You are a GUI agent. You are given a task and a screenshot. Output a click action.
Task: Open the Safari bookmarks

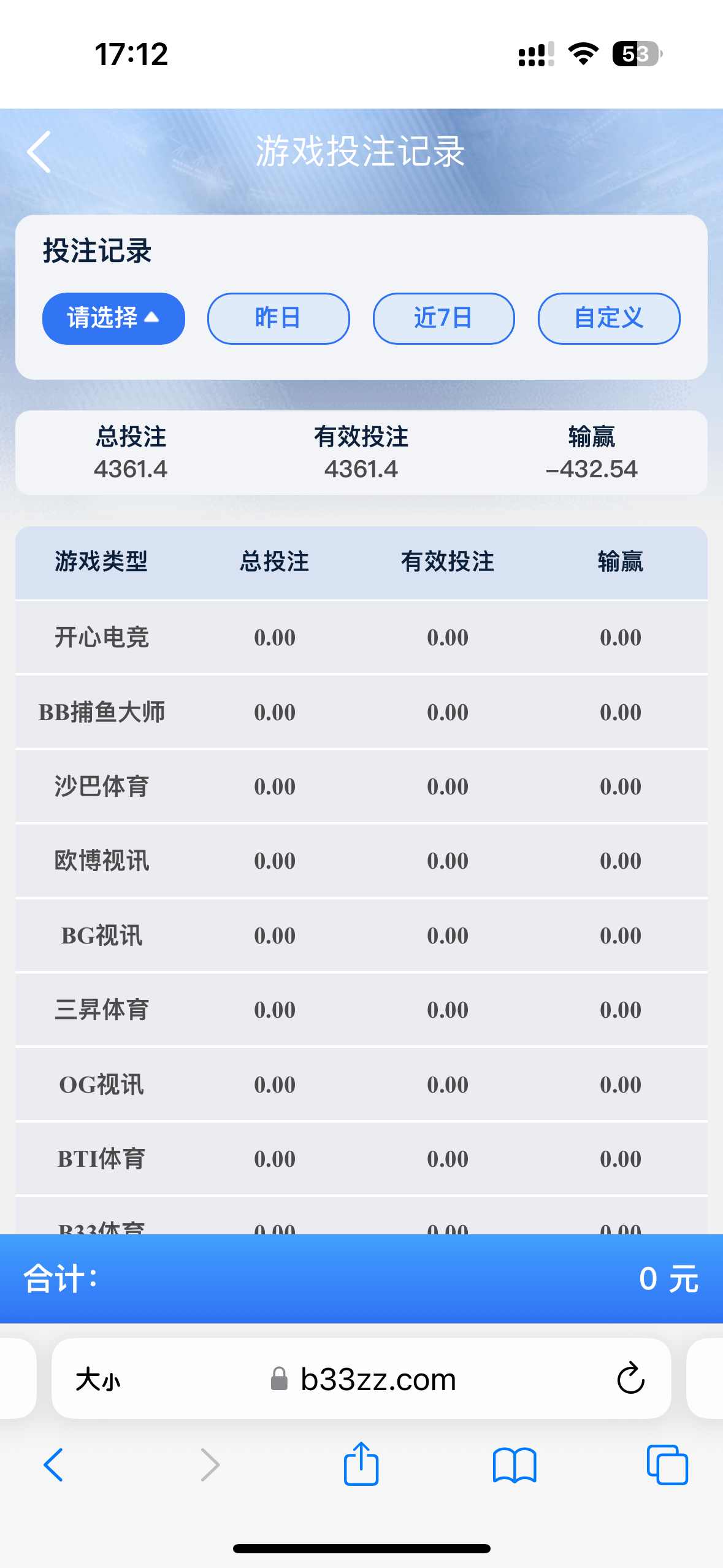pos(514,1465)
